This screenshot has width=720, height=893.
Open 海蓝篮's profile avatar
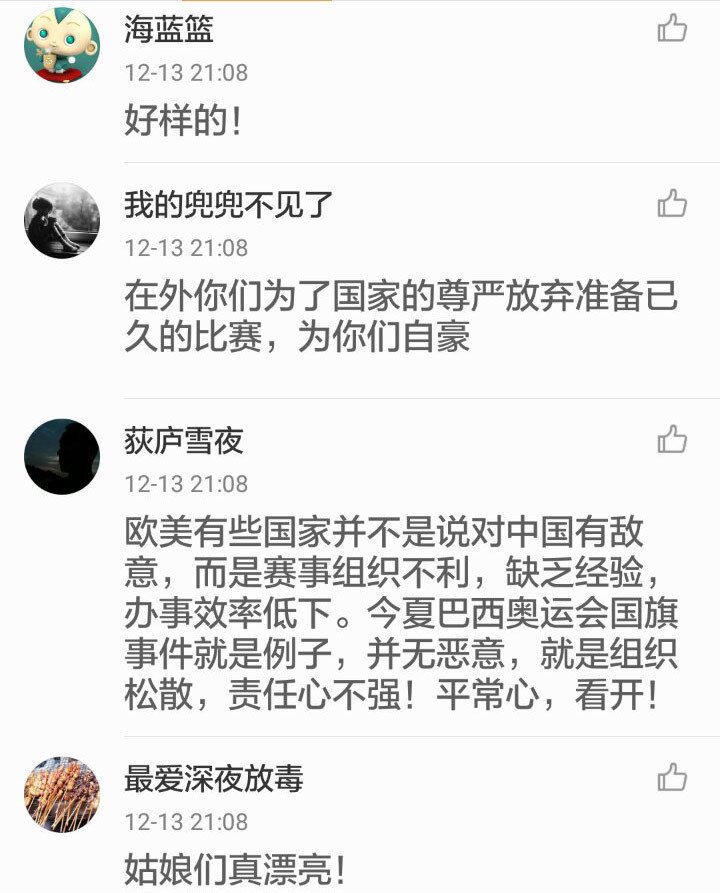[x=62, y=45]
